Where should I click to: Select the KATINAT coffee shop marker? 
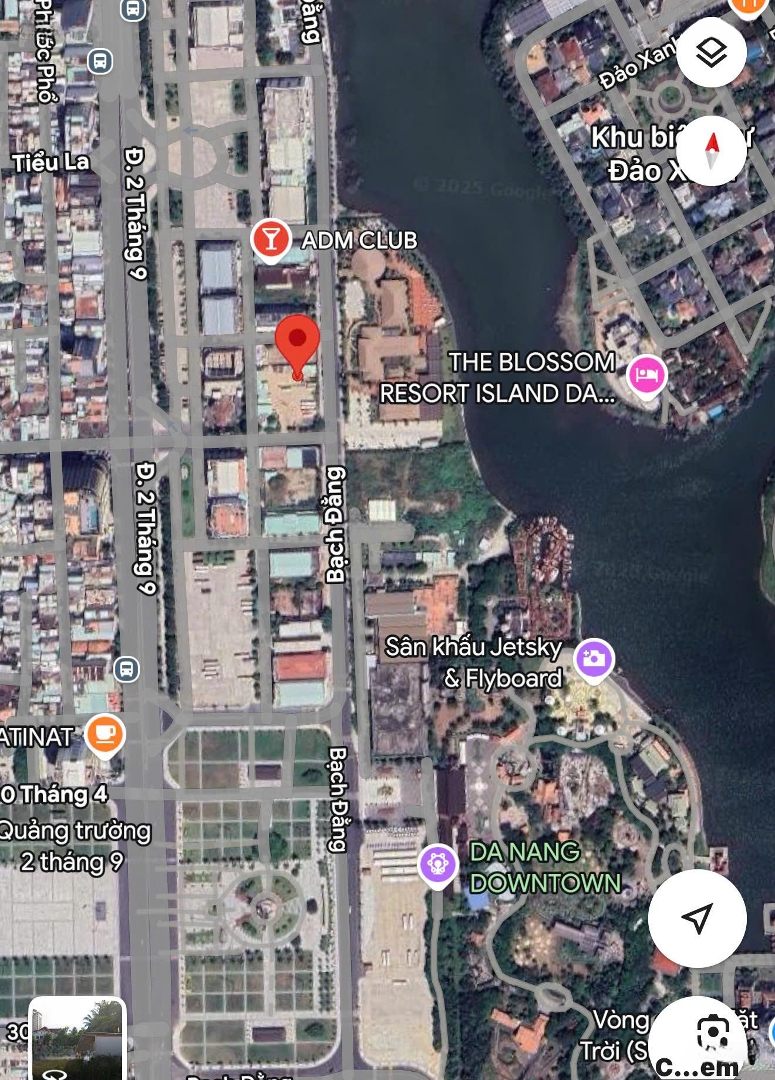[x=104, y=736]
